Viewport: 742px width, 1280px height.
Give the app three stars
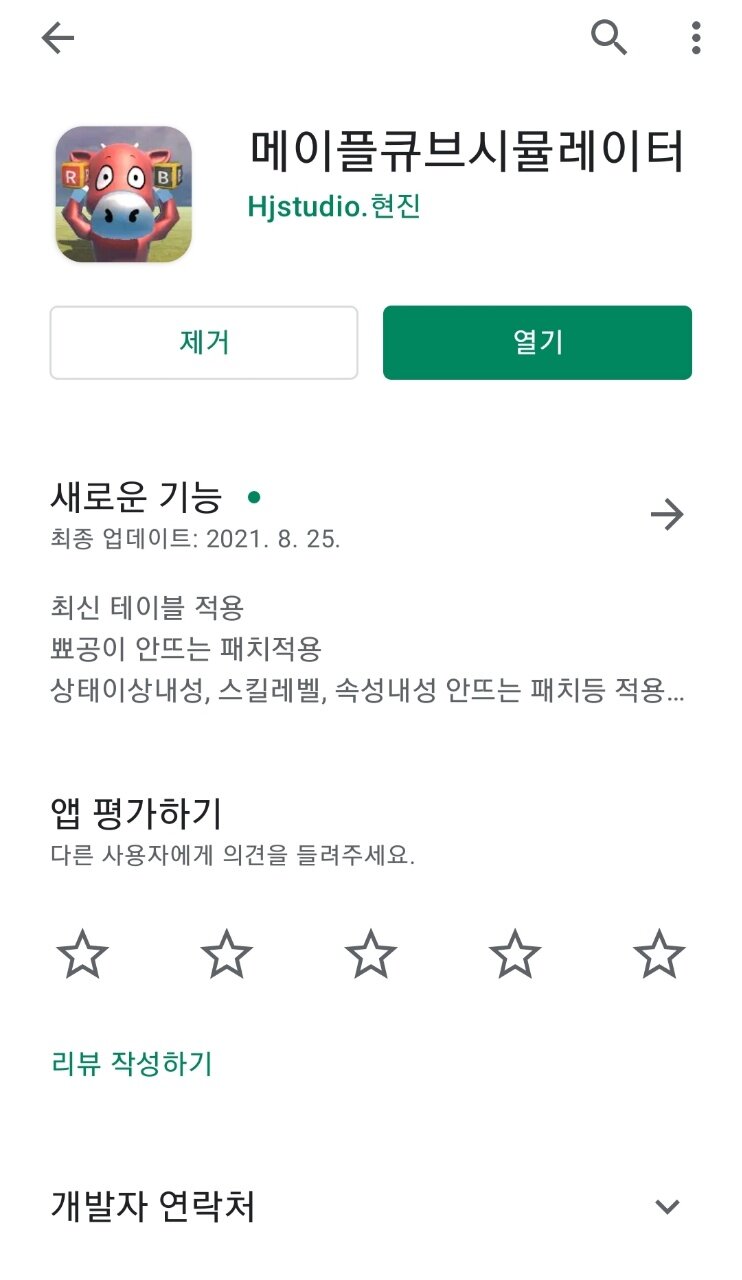tap(371, 953)
